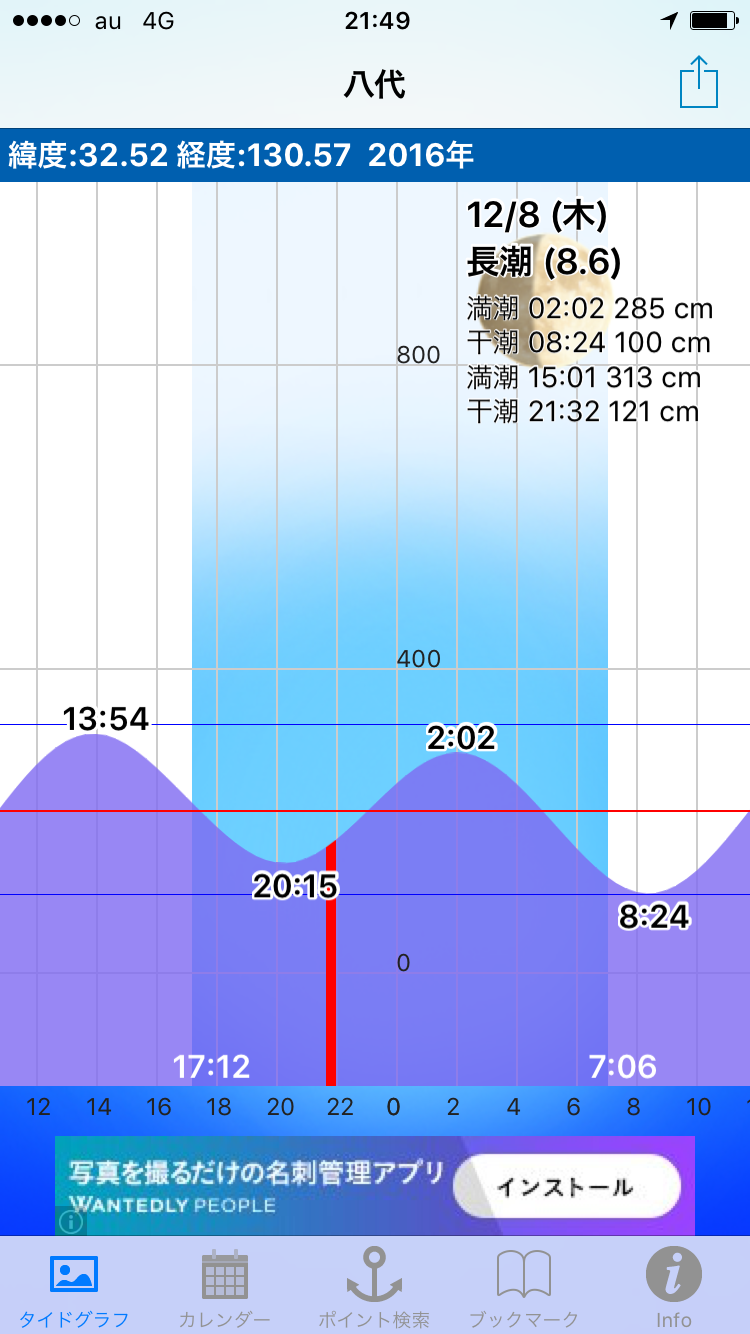Image resolution: width=750 pixels, height=1334 pixels.
Task: Open the ad info icon
Action: (x=72, y=1222)
